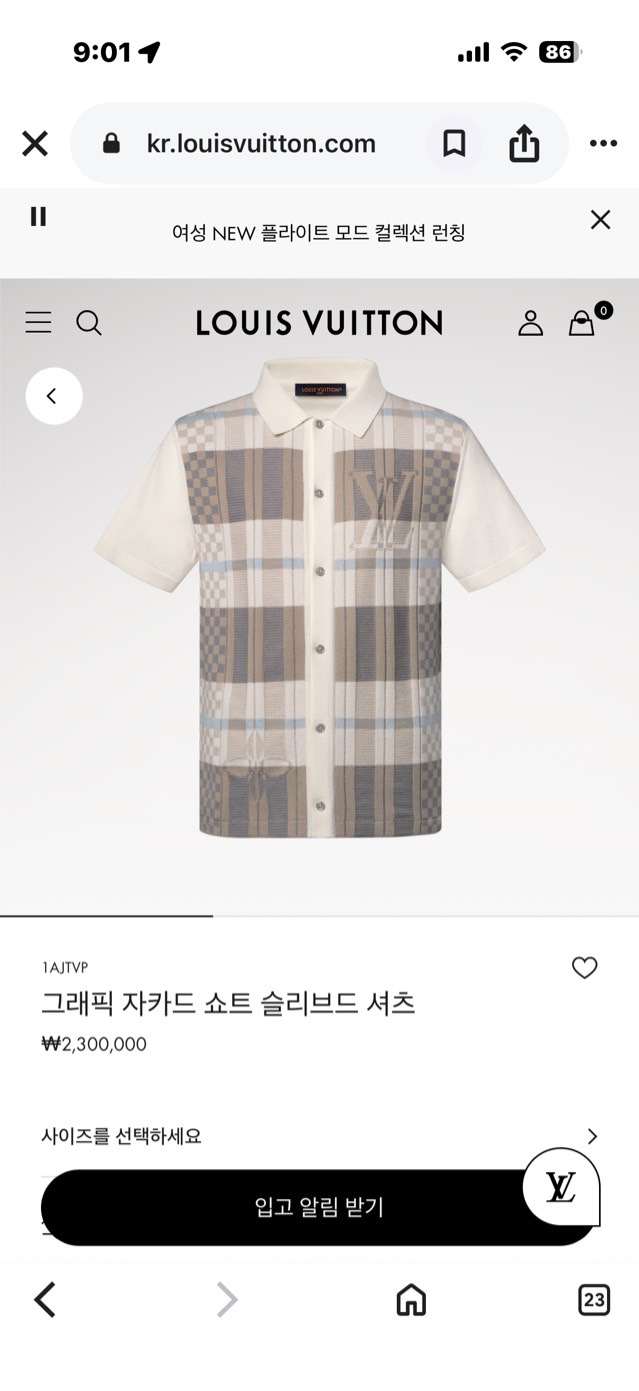
Task: Open the 사이즈를 선택하세요 size selector
Action: coord(319,1136)
